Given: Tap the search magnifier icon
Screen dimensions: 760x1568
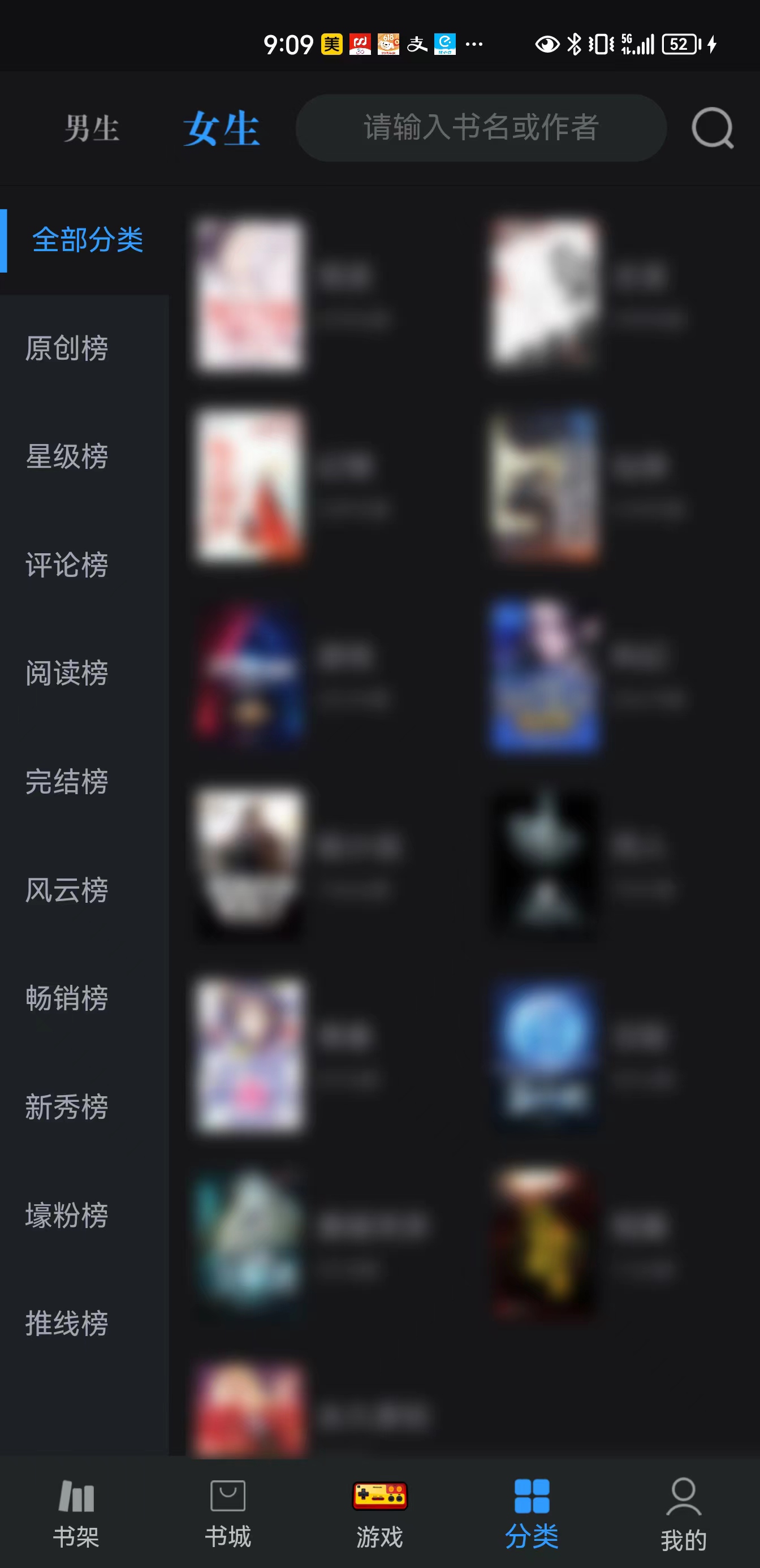Looking at the screenshot, I should click(712, 128).
